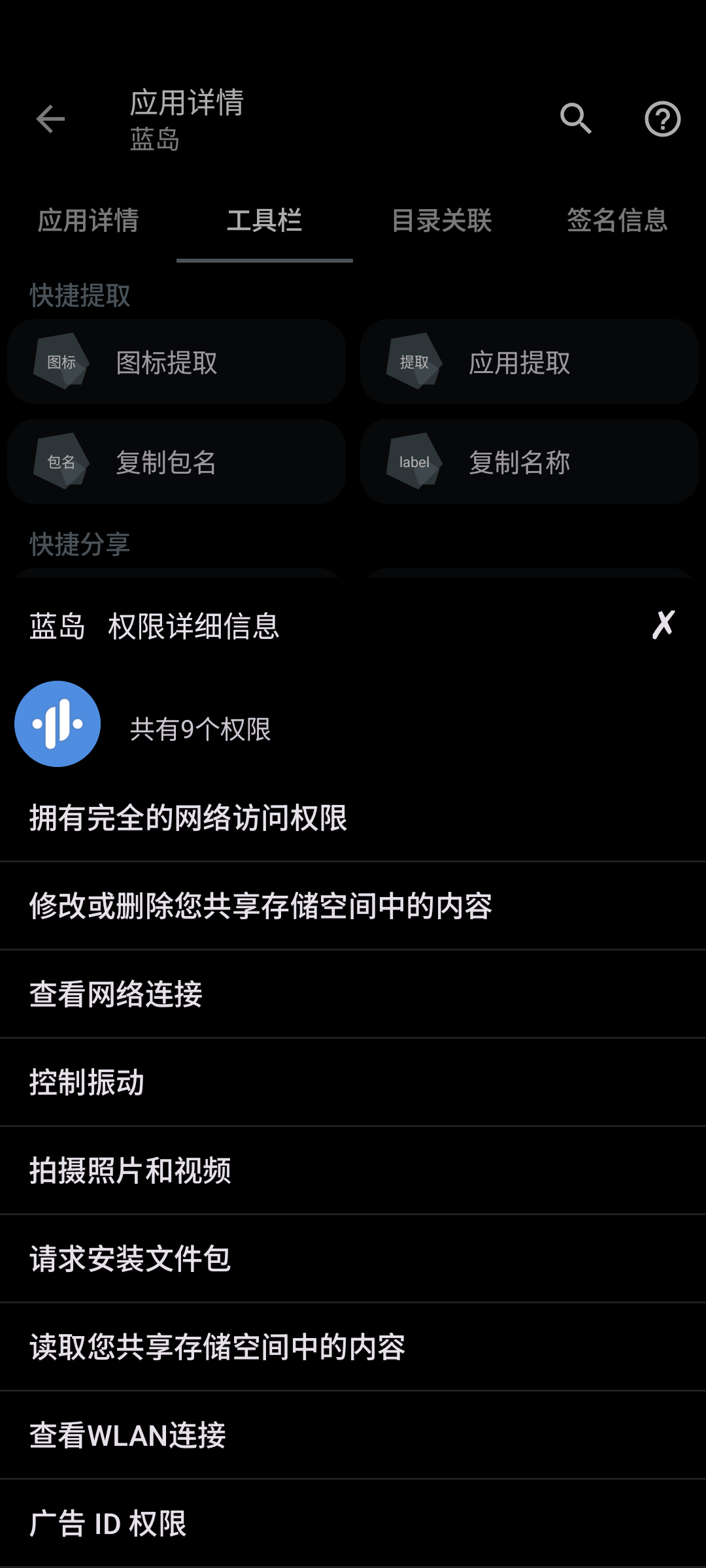This screenshot has width=706, height=1568.
Task: Close the 权限详细信息 panel
Action: tap(663, 625)
